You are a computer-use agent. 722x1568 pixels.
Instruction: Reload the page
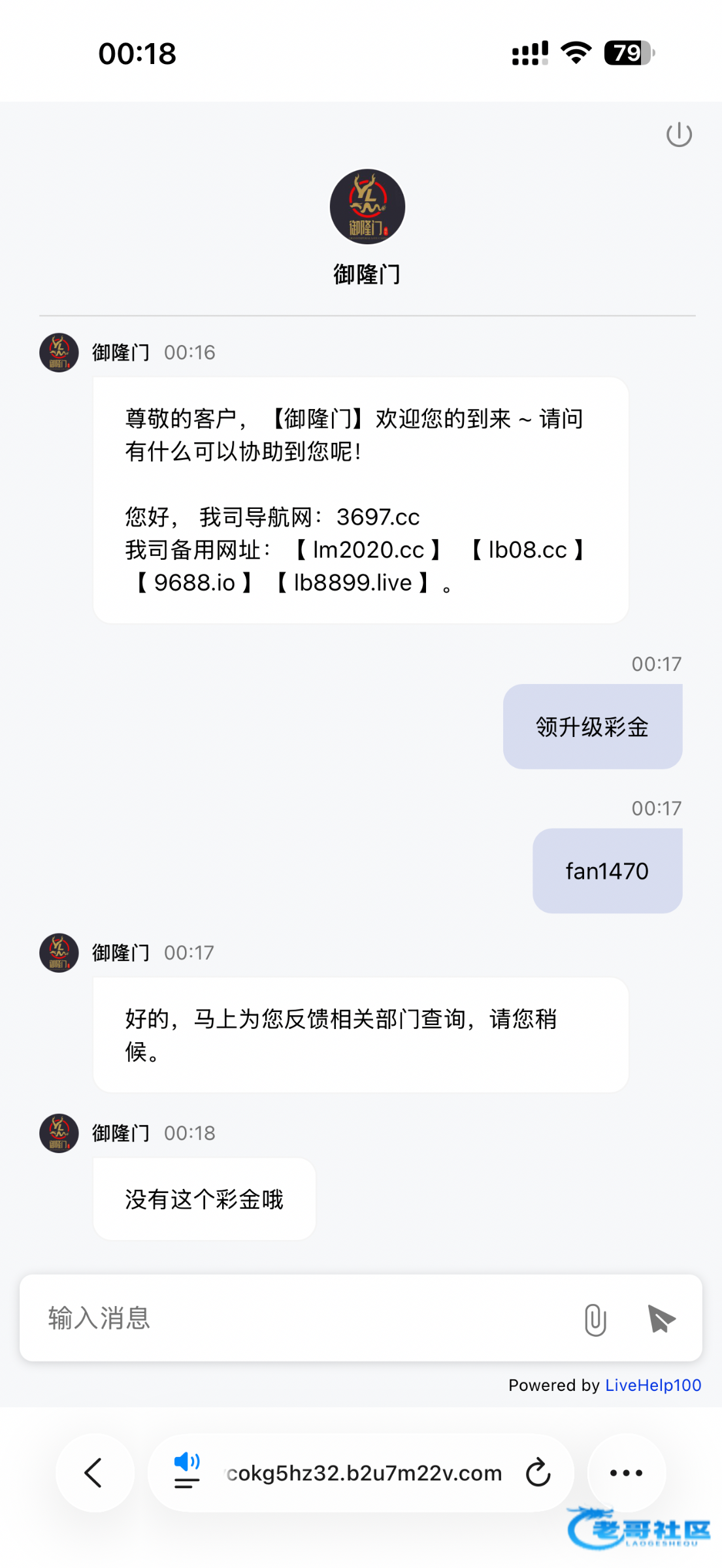click(x=538, y=1473)
